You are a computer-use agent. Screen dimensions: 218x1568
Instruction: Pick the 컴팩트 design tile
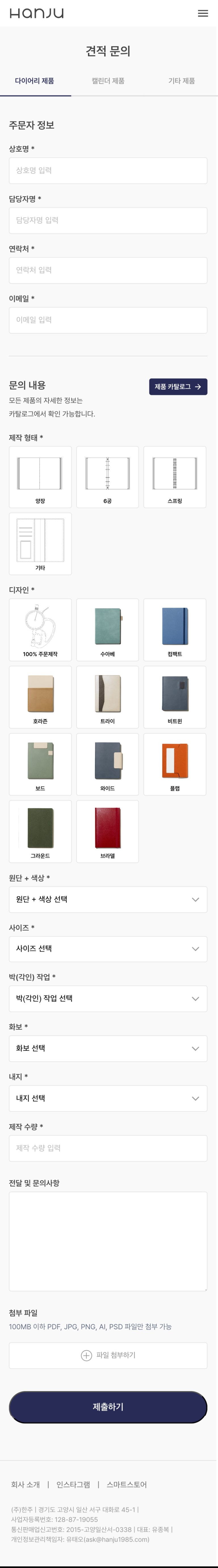click(175, 629)
